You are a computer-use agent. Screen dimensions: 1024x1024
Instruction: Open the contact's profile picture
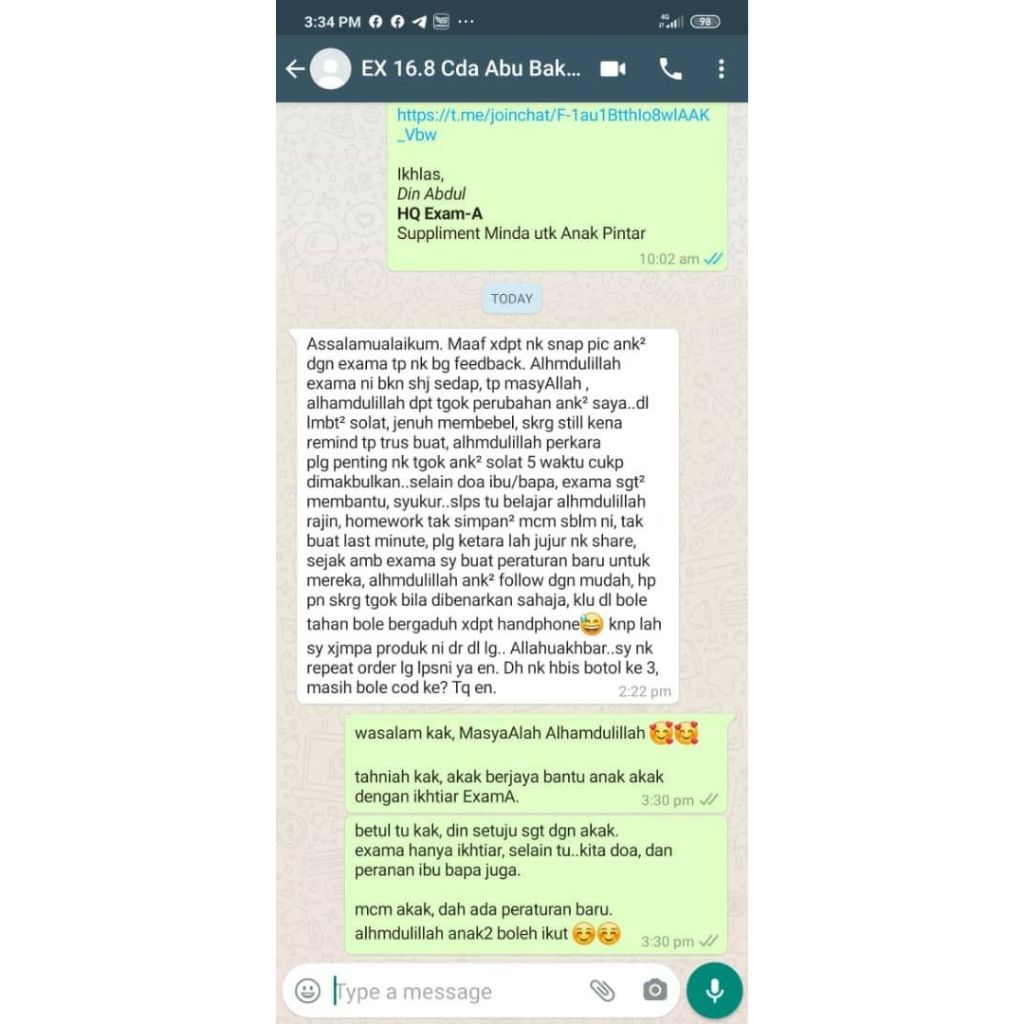(x=330, y=69)
